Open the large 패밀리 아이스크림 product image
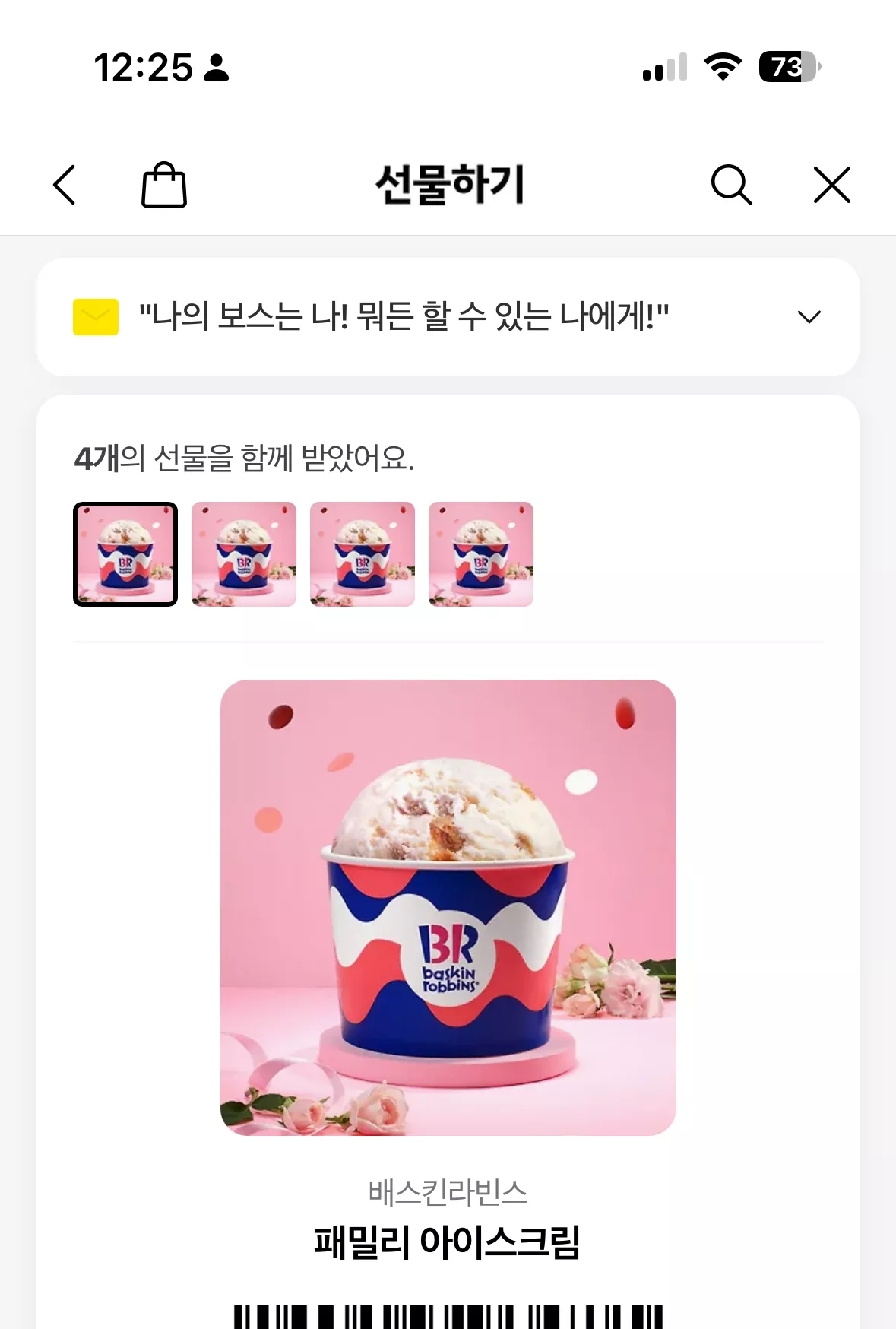 point(448,908)
